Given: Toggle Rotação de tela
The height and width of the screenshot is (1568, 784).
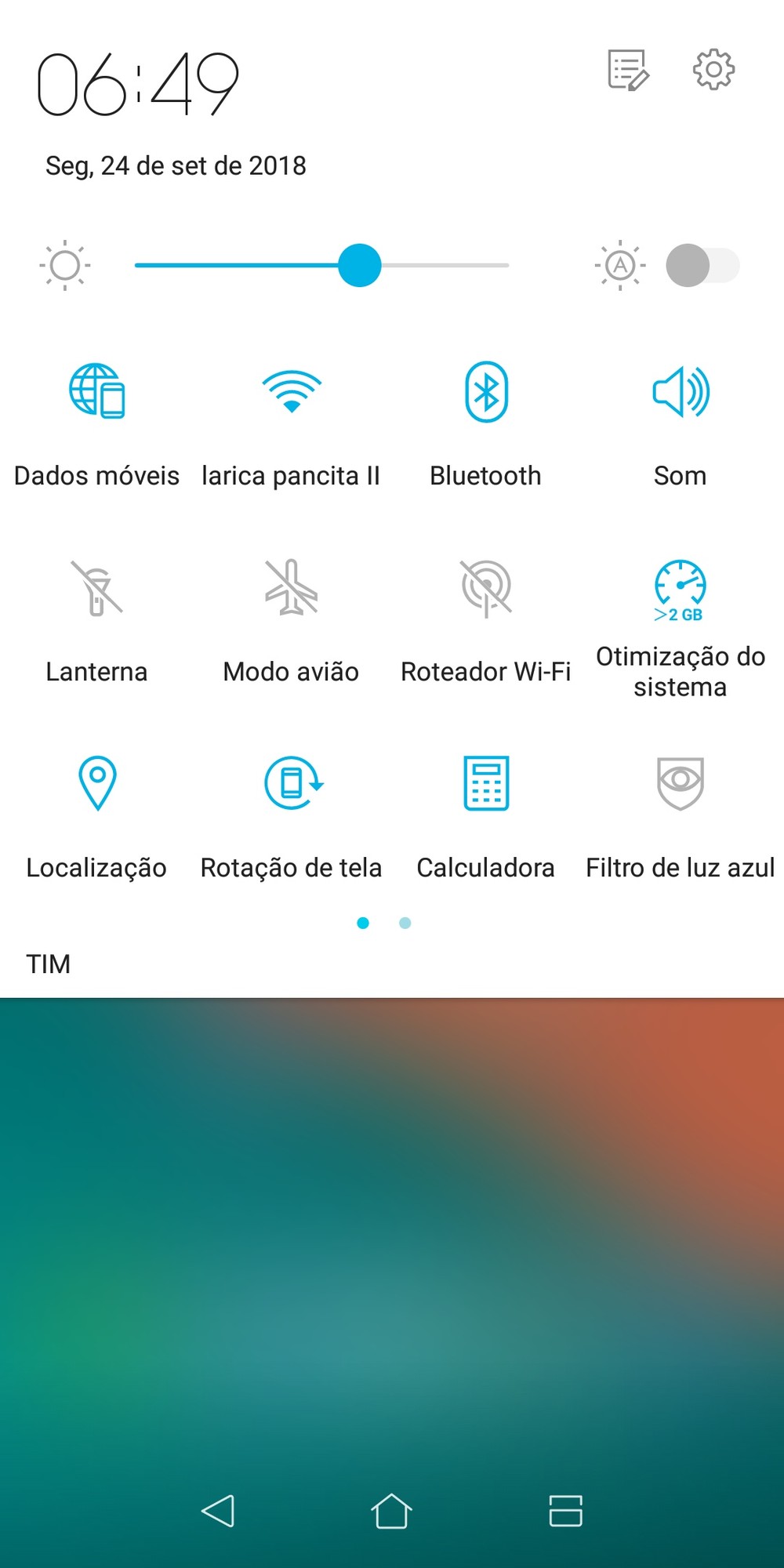Looking at the screenshot, I should pyautogui.click(x=292, y=783).
